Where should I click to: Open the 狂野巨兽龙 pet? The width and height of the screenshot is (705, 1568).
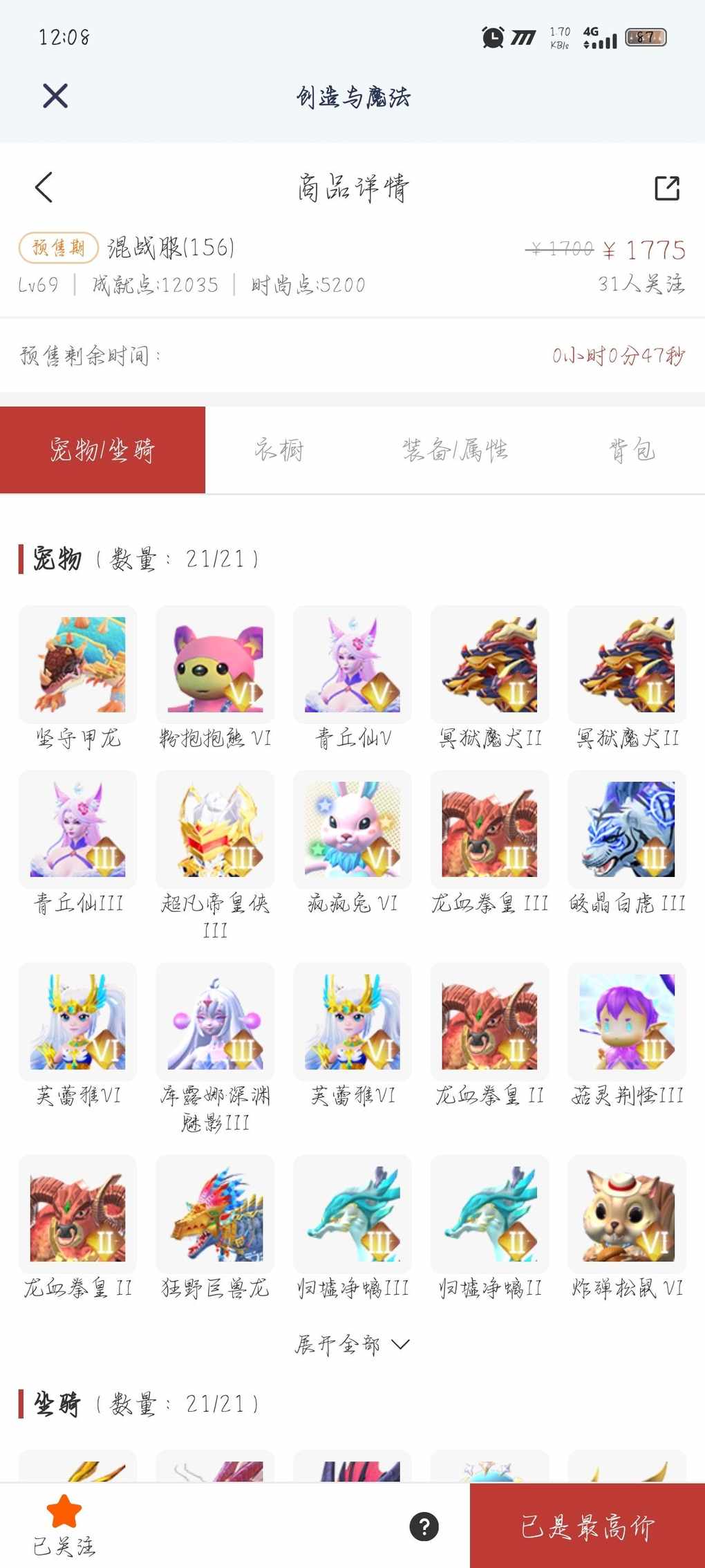pyautogui.click(x=215, y=1215)
